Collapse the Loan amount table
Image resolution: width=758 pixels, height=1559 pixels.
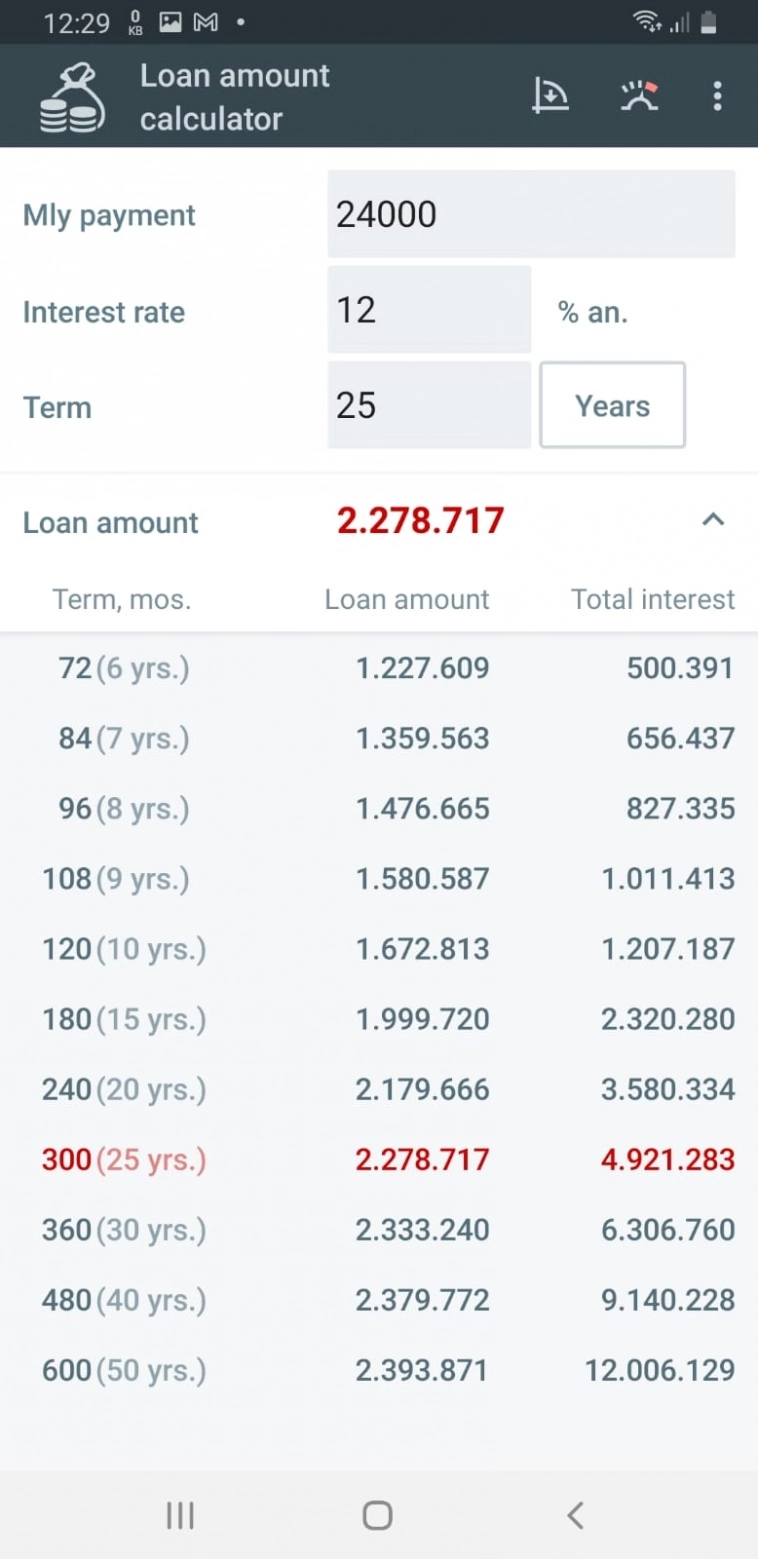point(712,520)
